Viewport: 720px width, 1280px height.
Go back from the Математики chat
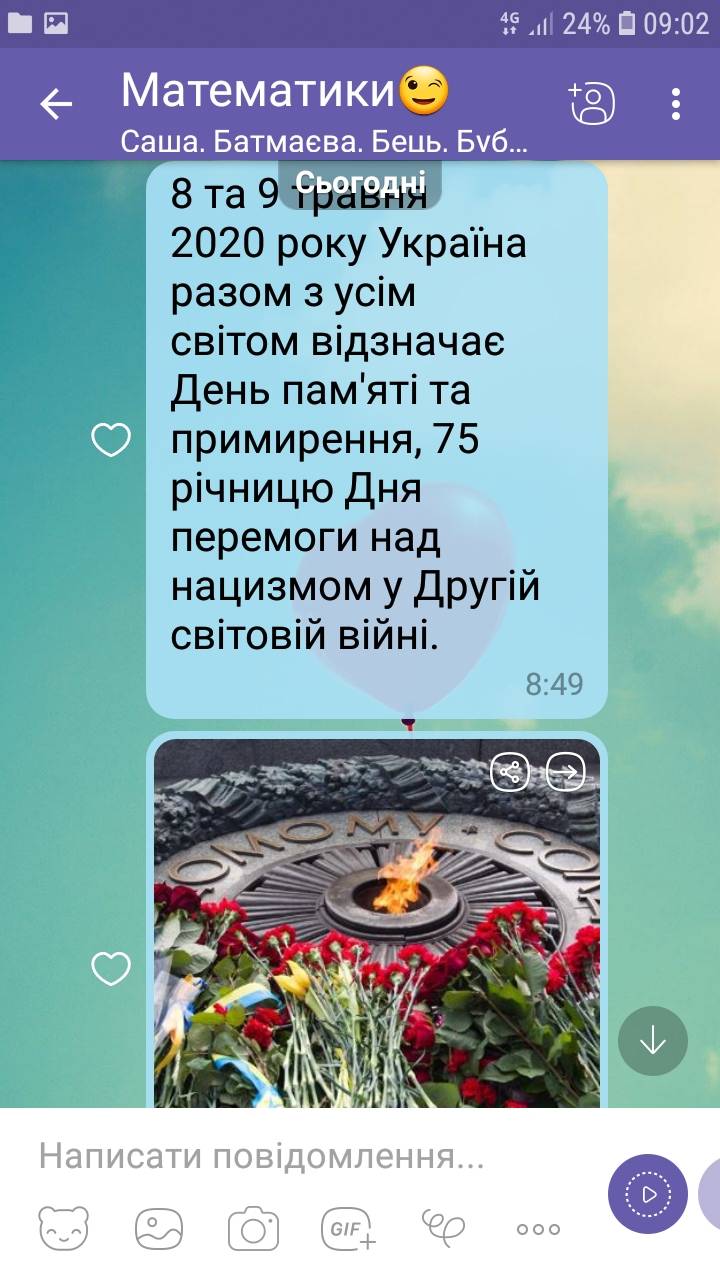[x=56, y=103]
